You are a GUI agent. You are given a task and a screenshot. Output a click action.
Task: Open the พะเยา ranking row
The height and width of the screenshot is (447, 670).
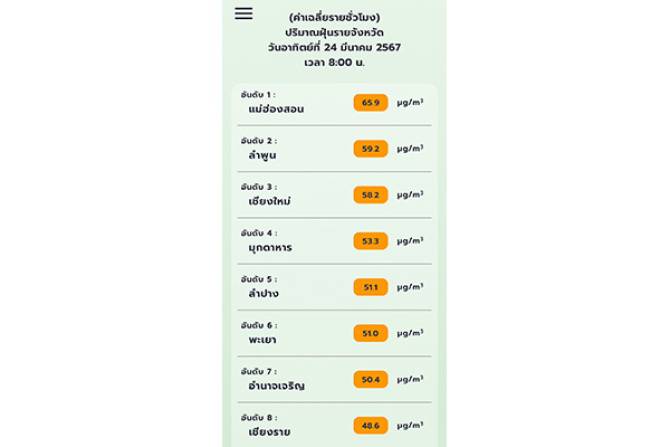334,333
